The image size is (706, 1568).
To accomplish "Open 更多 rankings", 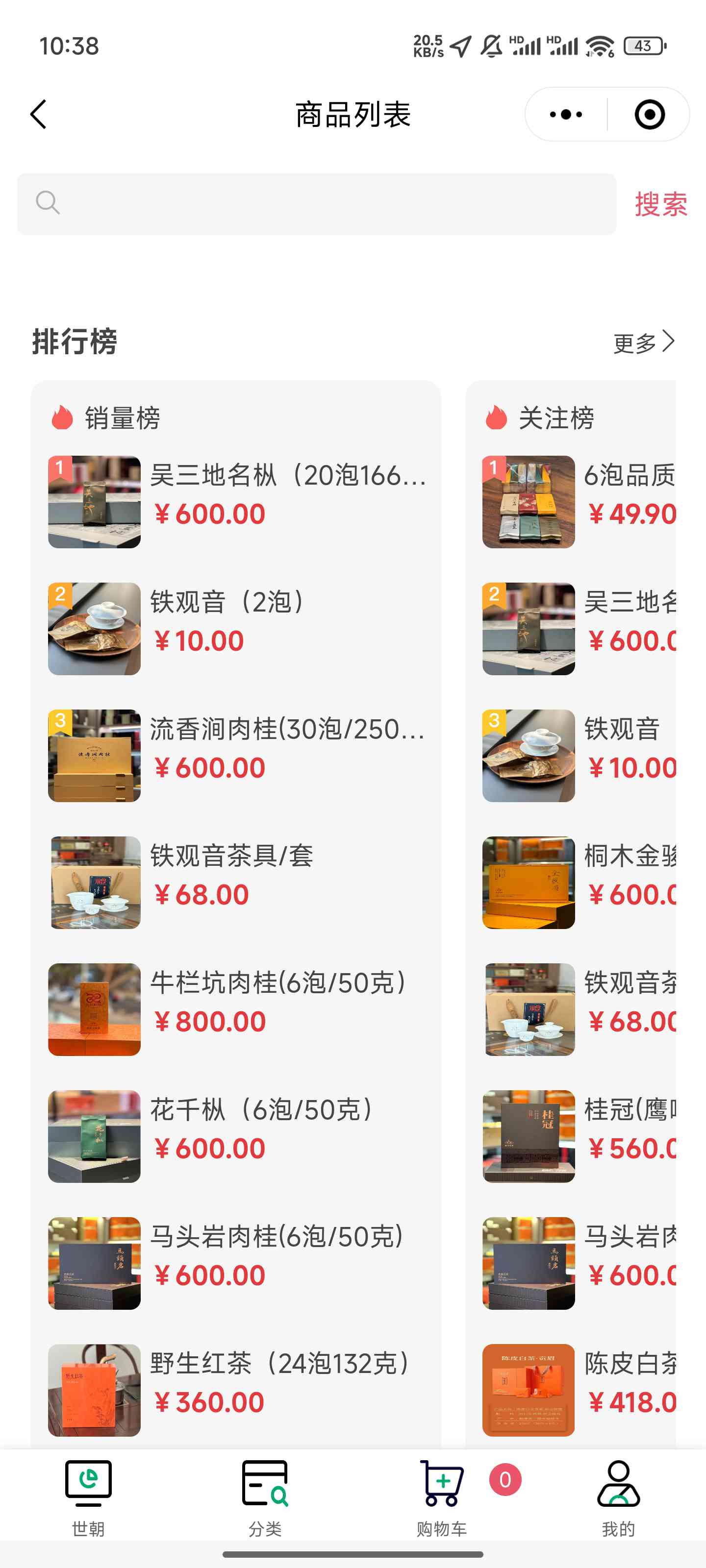I will coord(643,342).
